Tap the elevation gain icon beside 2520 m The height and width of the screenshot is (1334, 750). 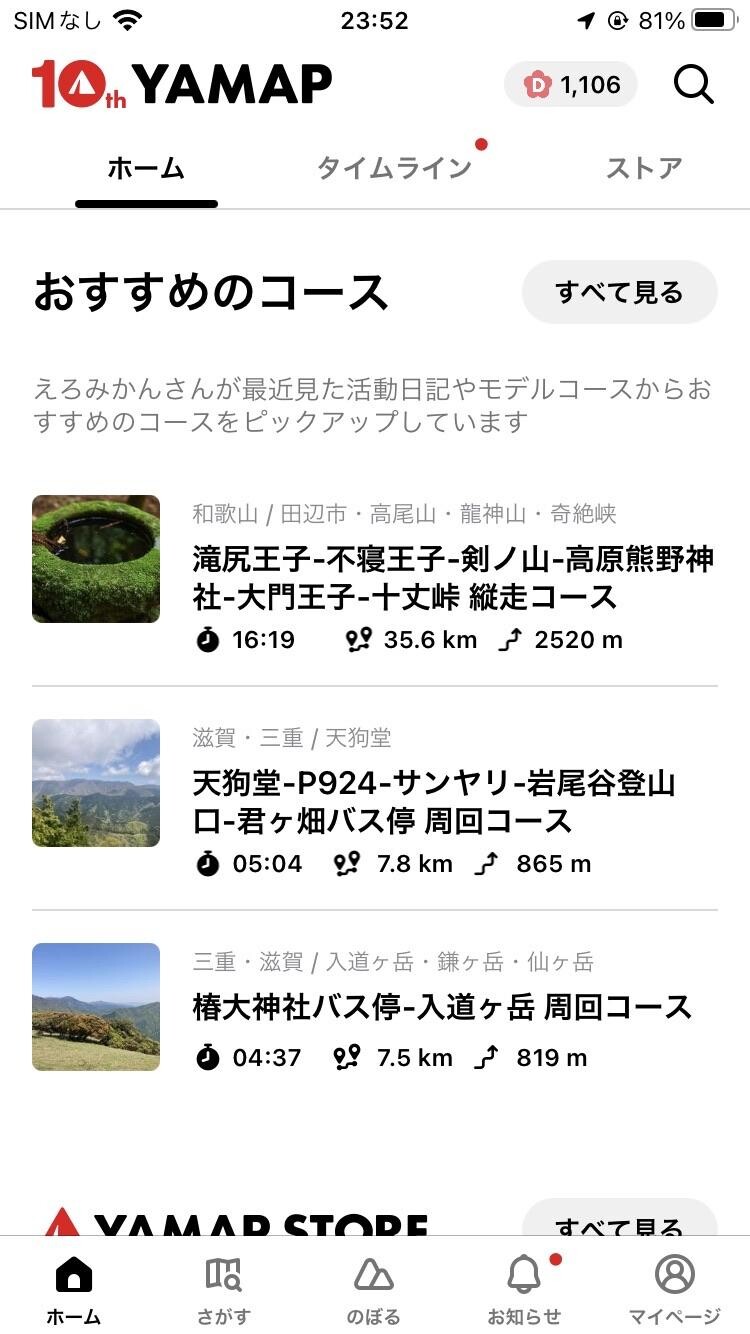pyautogui.click(x=513, y=638)
